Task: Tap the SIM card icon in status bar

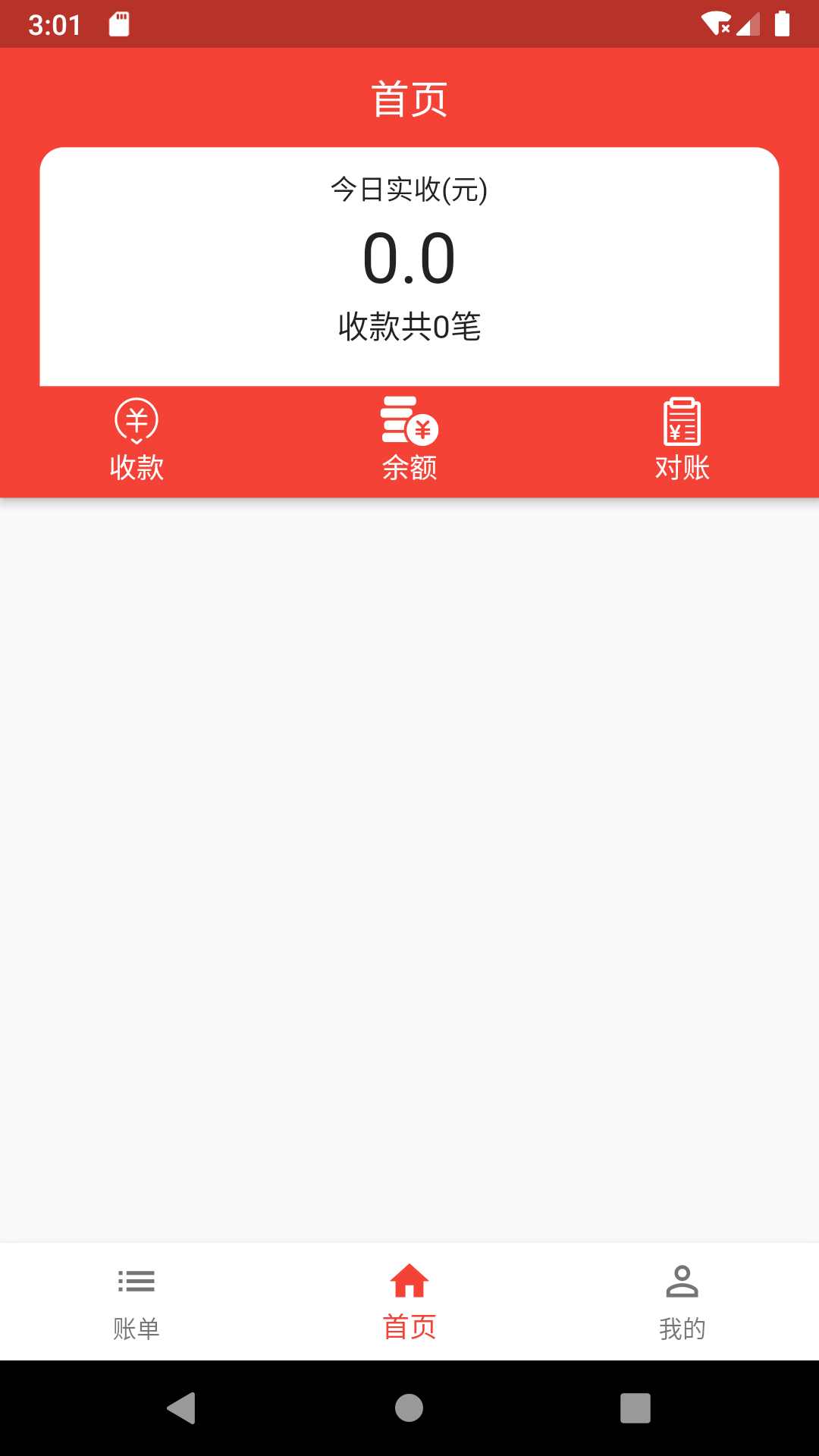Action: pos(119,23)
